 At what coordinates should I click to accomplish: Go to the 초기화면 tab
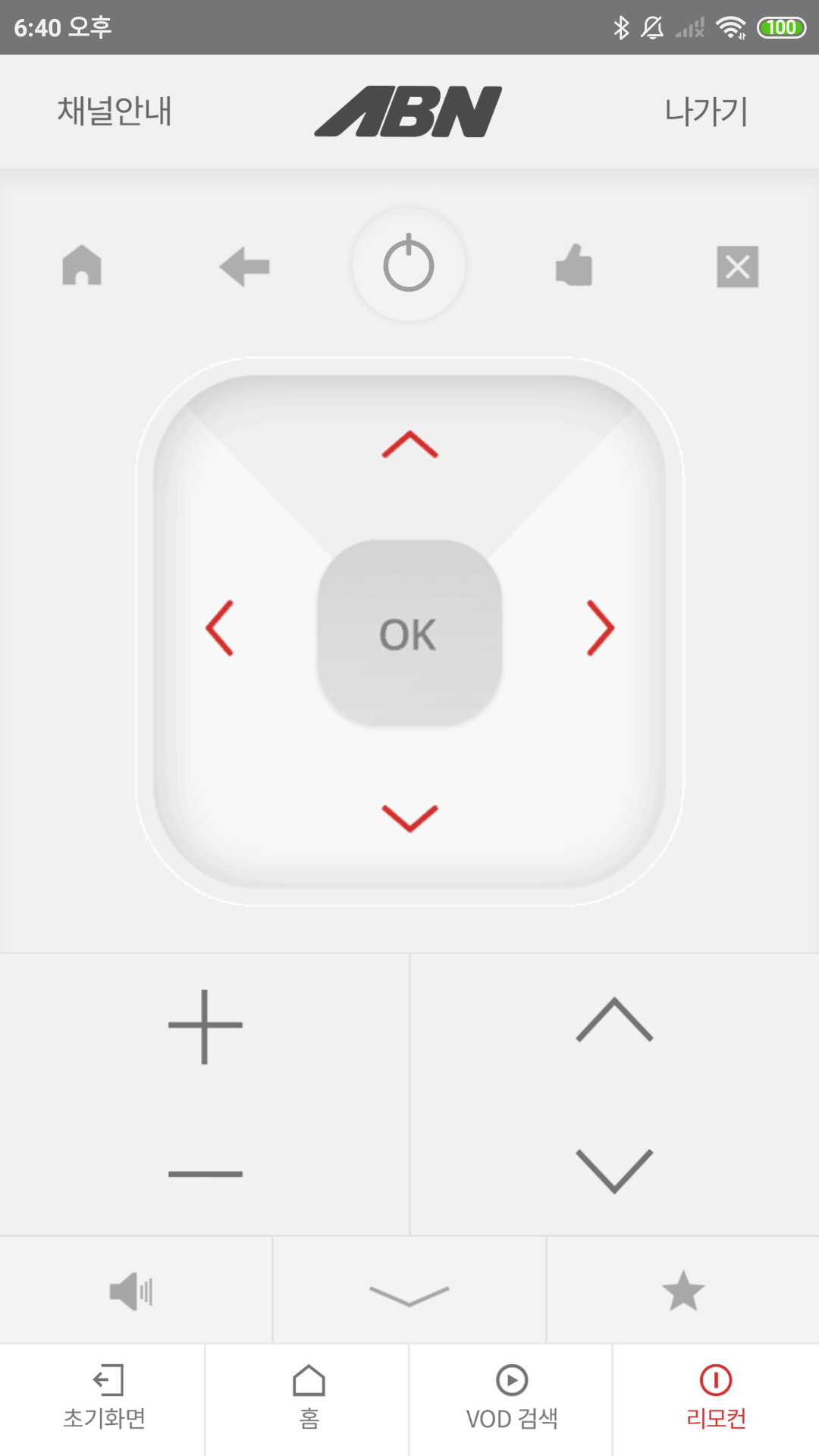[x=105, y=1399]
